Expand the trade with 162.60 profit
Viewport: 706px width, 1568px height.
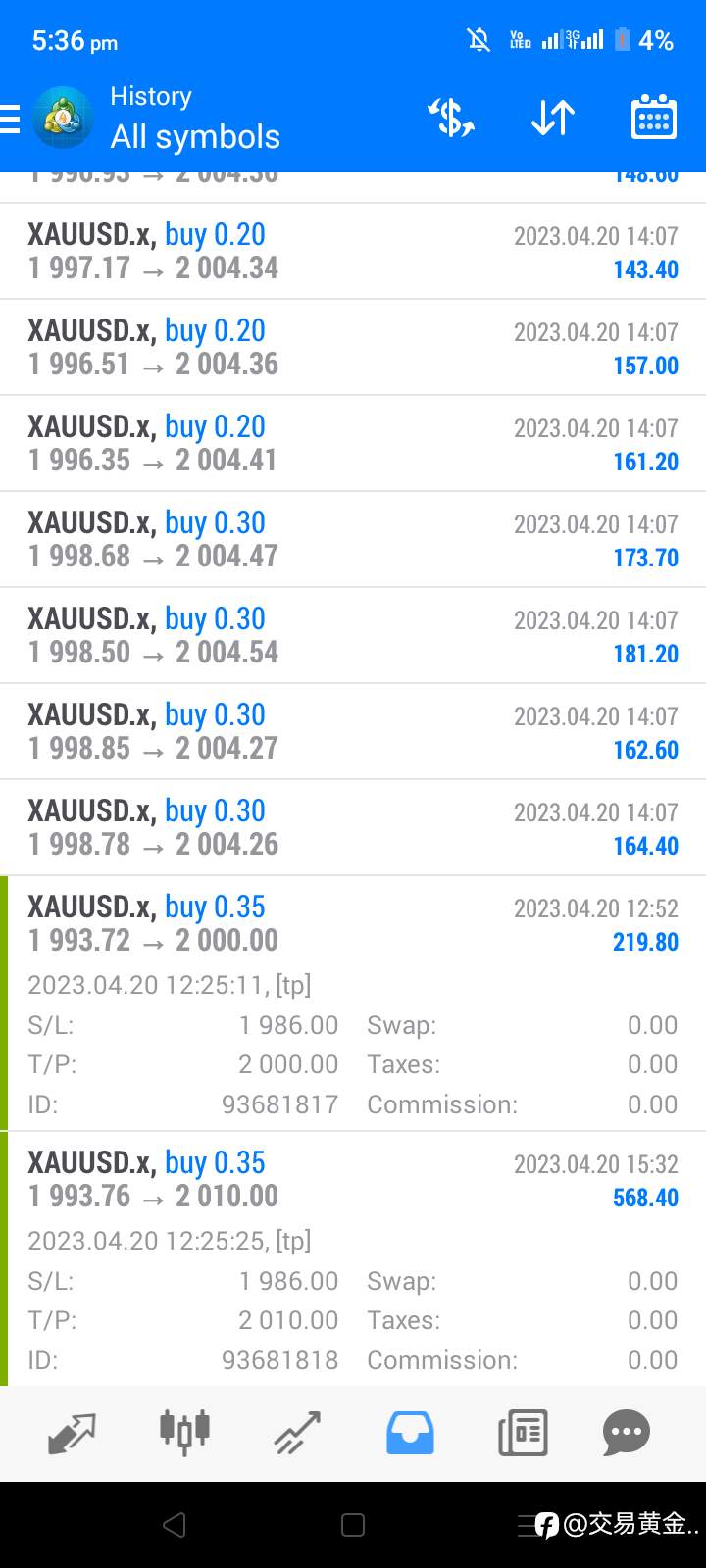353,731
